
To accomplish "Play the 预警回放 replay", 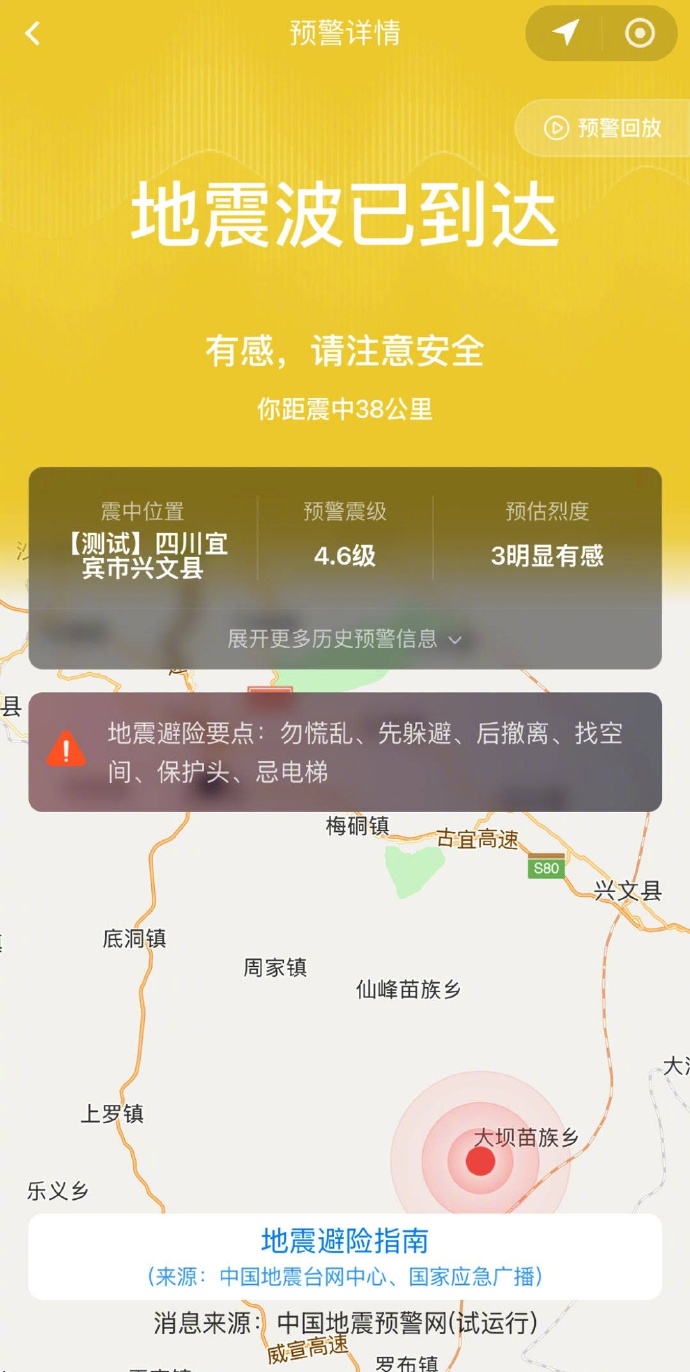I will point(603,128).
